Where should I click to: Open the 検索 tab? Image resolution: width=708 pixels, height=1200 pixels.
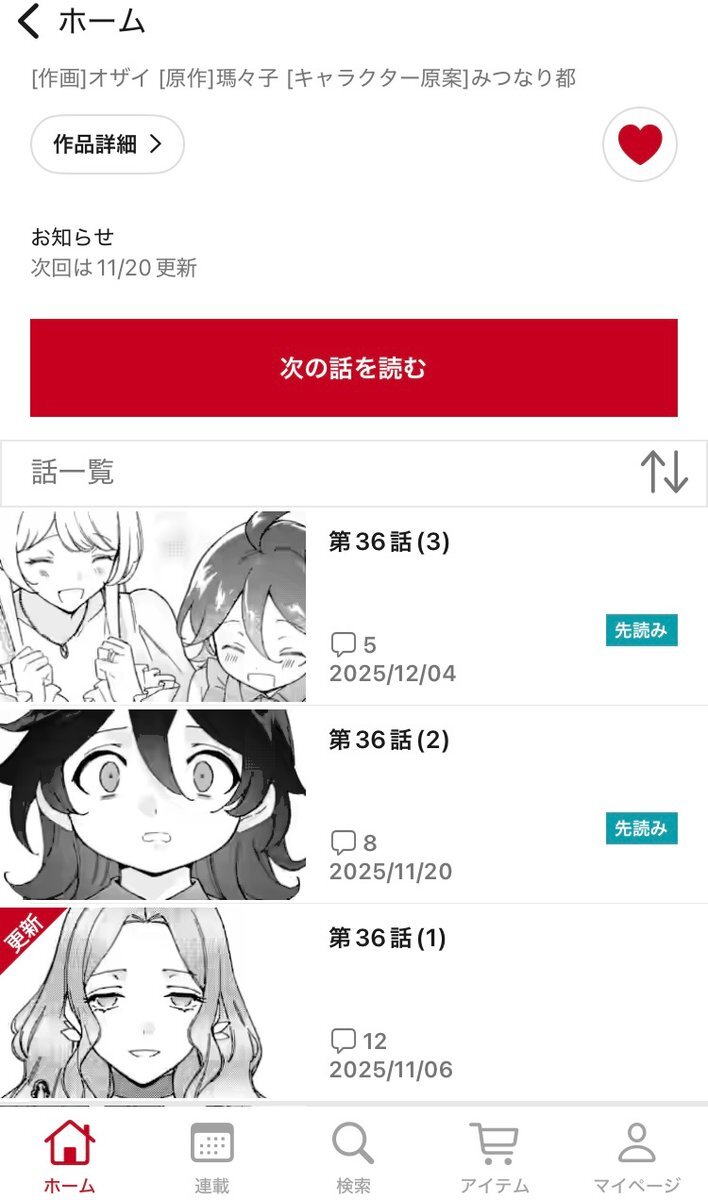tap(353, 1156)
